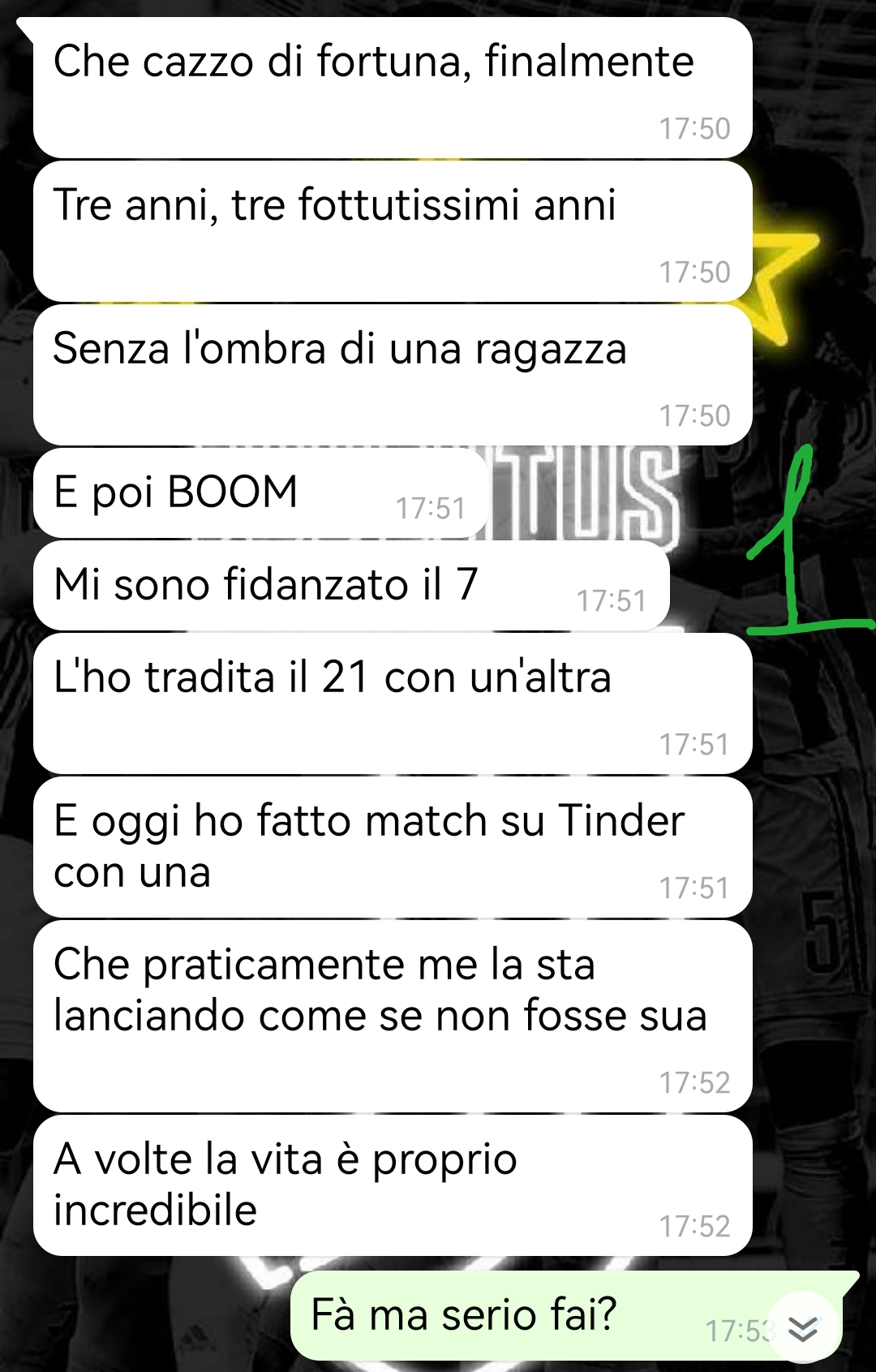The height and width of the screenshot is (1372, 876).
Task: Jump to the latest messages with the double-arrow button
Action: pos(802,1328)
